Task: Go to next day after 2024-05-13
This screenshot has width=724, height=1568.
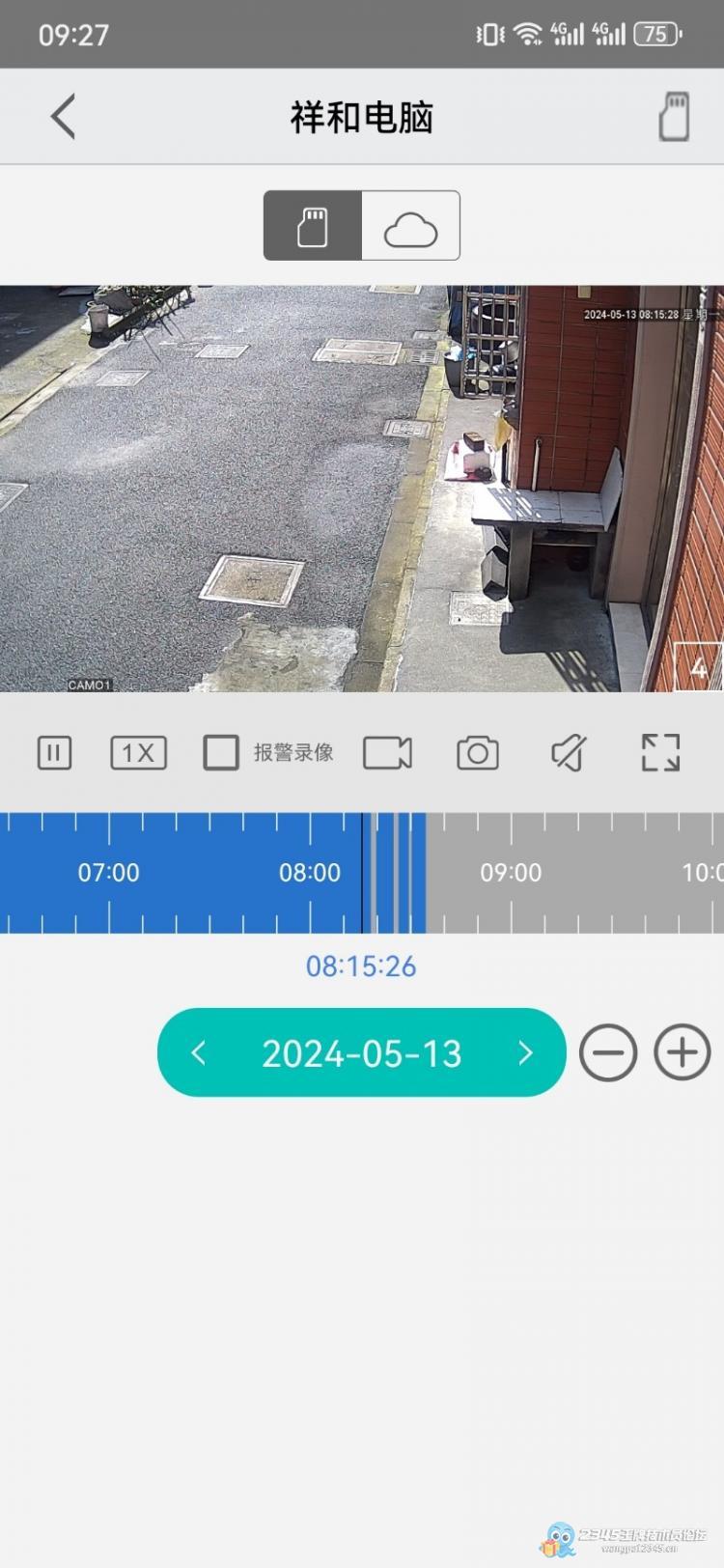Action: (525, 1052)
